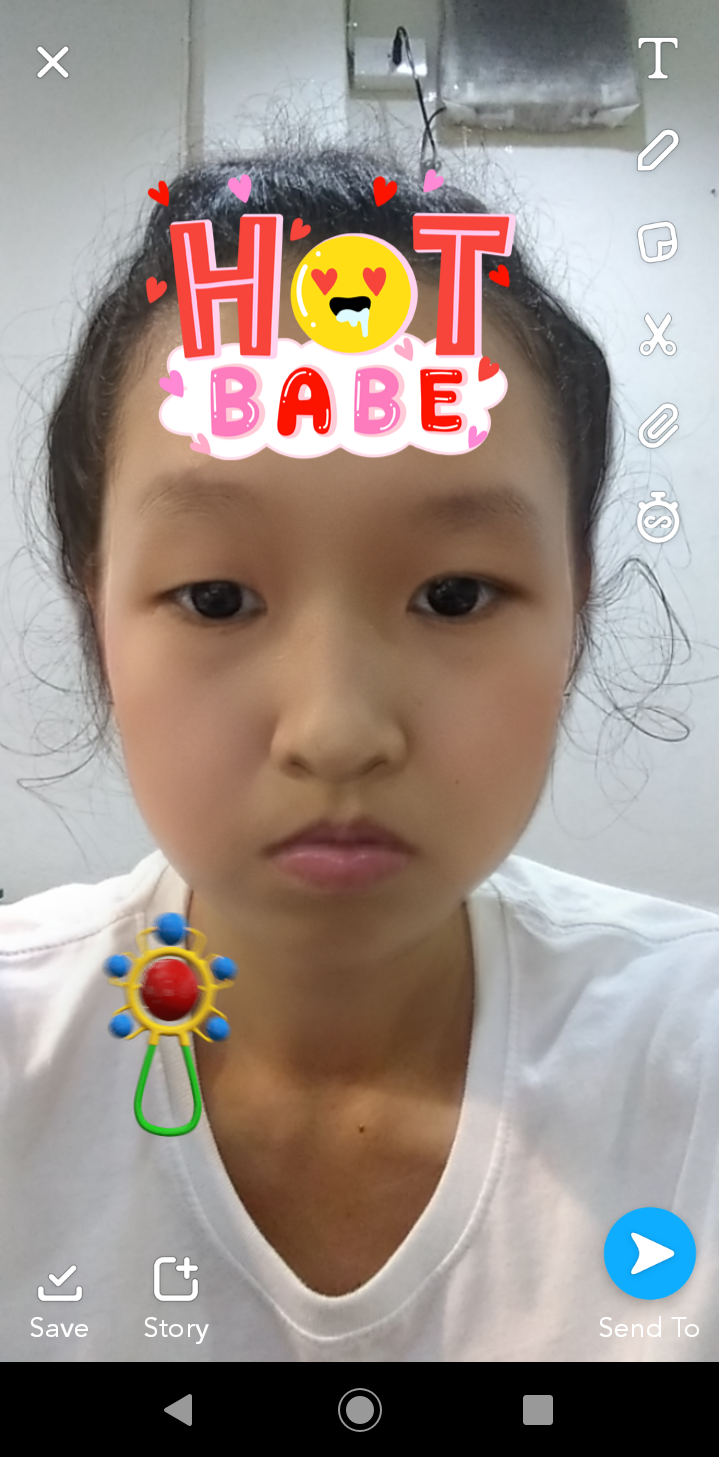
Task: Add text caption with the T tool
Action: click(x=658, y=59)
